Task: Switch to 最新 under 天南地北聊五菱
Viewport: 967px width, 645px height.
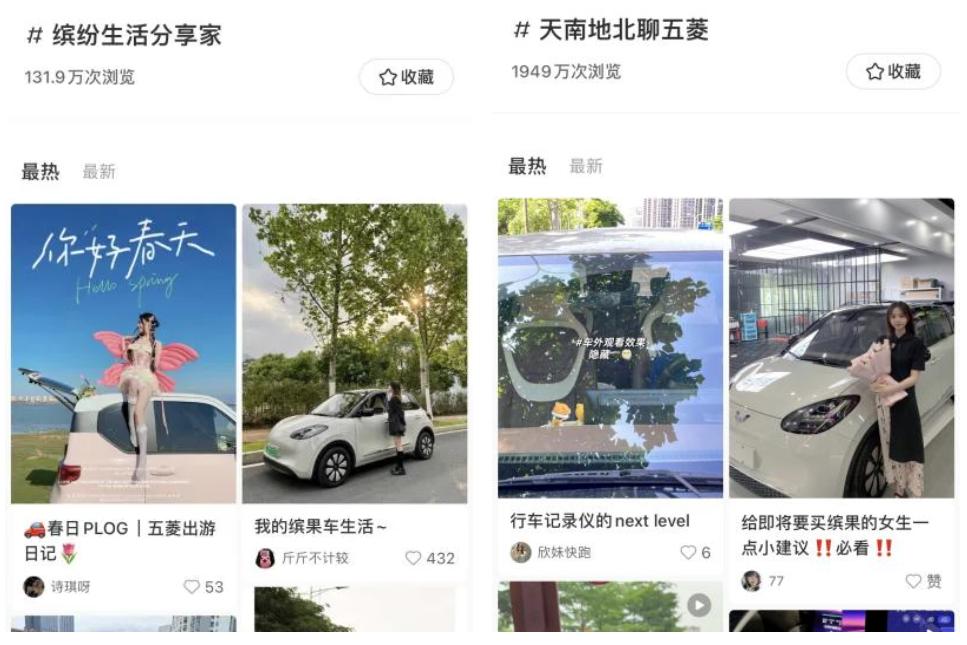Action: [x=586, y=166]
